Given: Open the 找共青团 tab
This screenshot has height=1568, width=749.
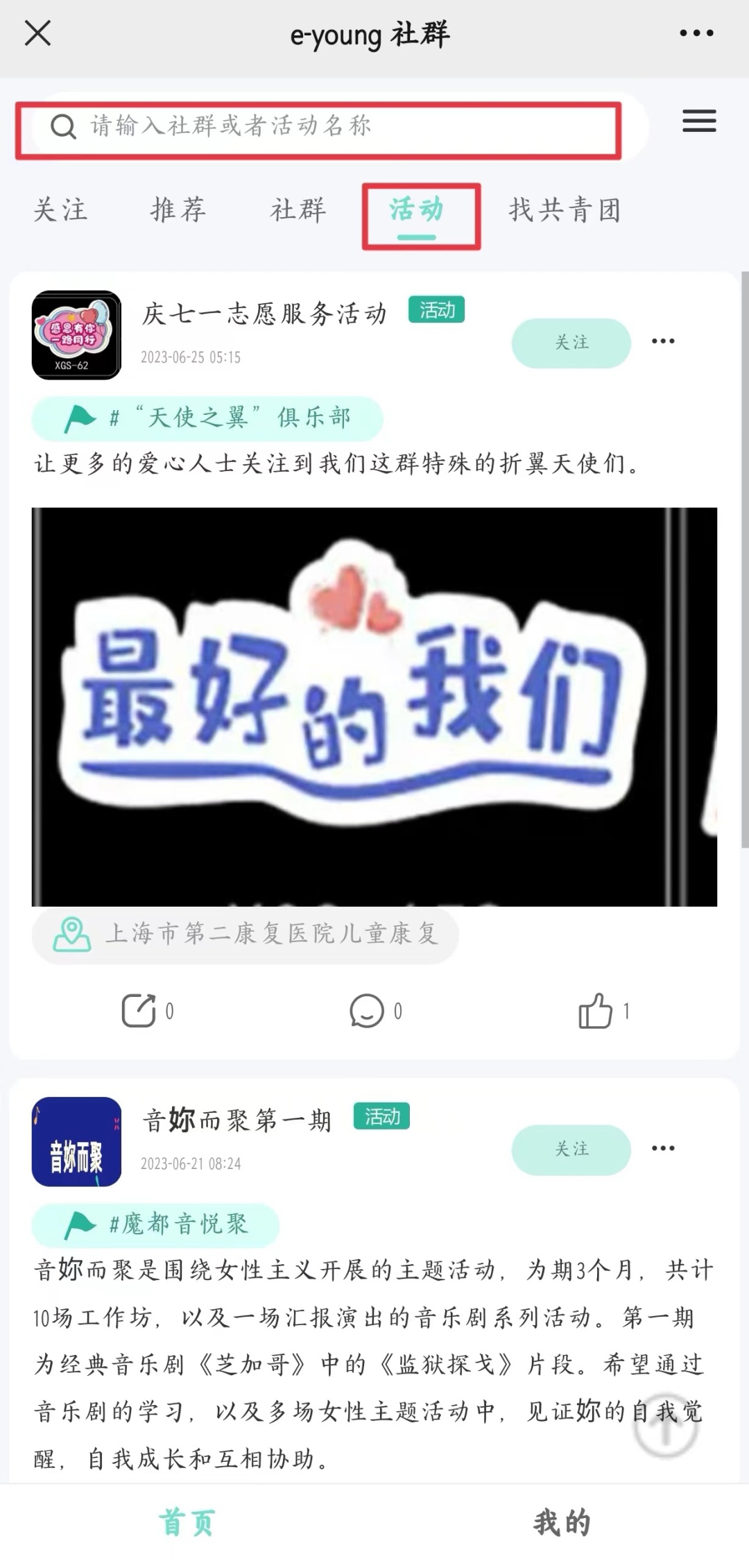Looking at the screenshot, I should coord(565,210).
